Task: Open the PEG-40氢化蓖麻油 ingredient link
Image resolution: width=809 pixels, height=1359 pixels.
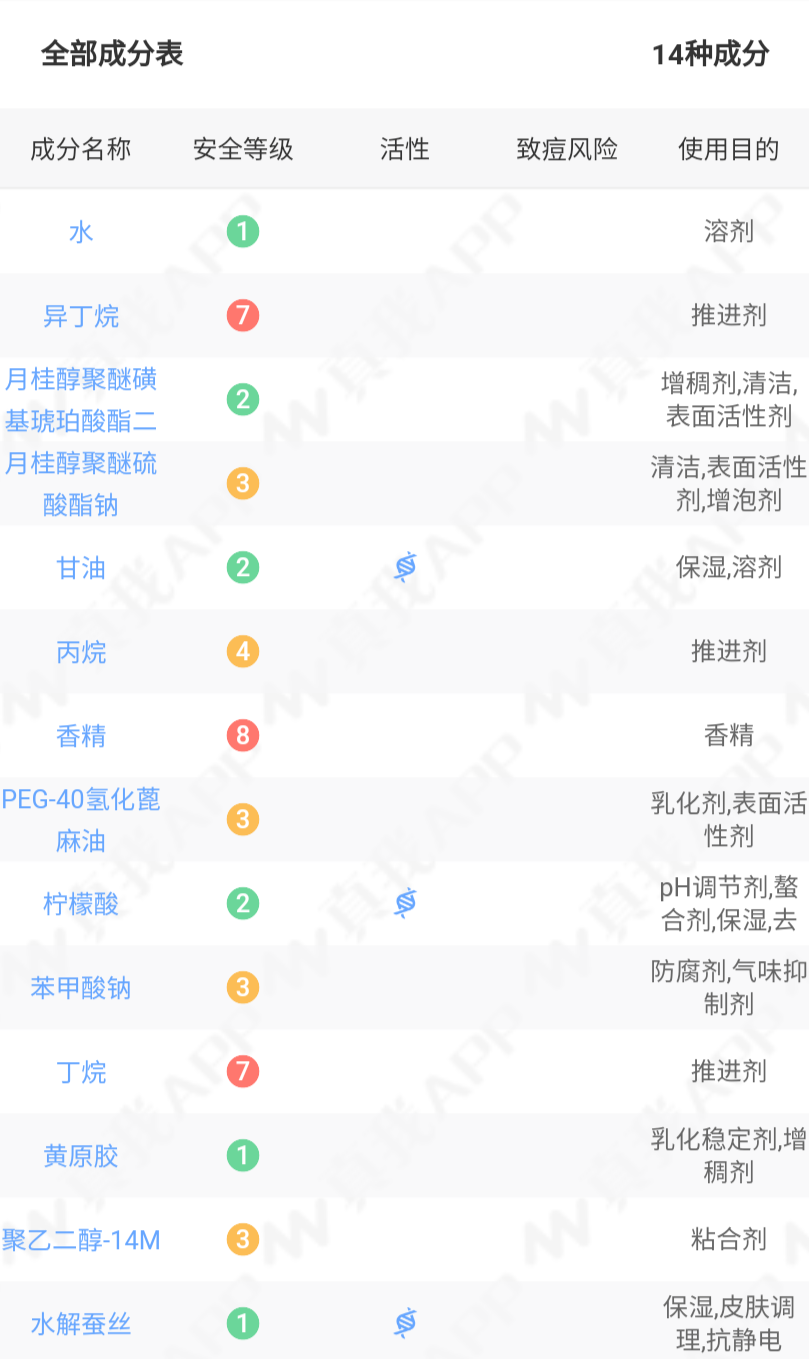Action: pyautogui.click(x=81, y=820)
